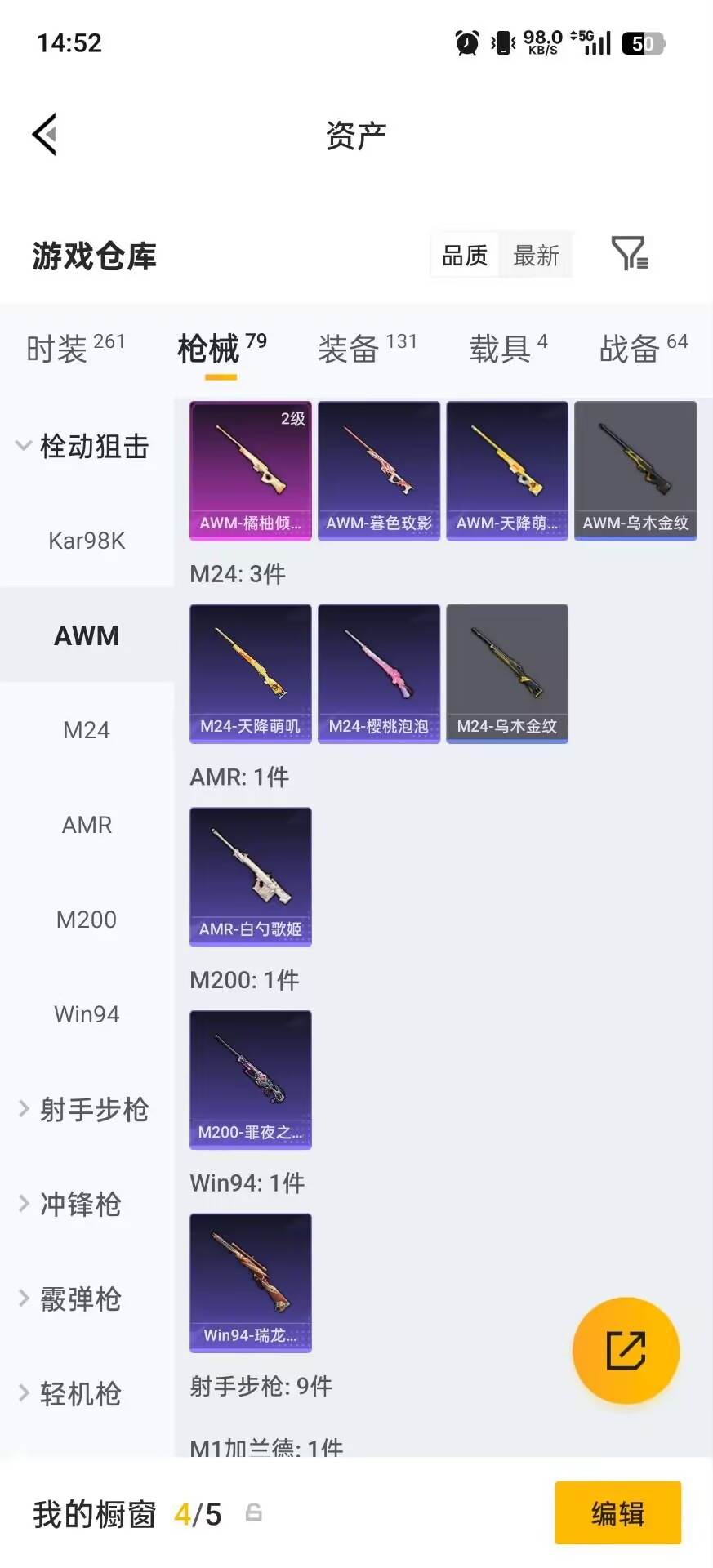This screenshot has width=713, height=1568.
Task: Open the M200-罪夜之 thumbnail
Action: point(250,1080)
